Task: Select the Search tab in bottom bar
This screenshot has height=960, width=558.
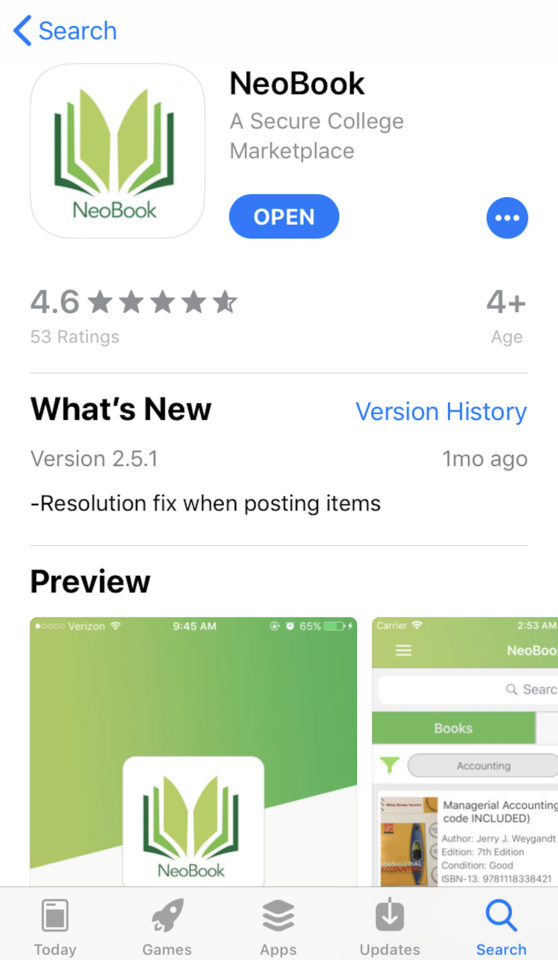Action: [x=501, y=926]
